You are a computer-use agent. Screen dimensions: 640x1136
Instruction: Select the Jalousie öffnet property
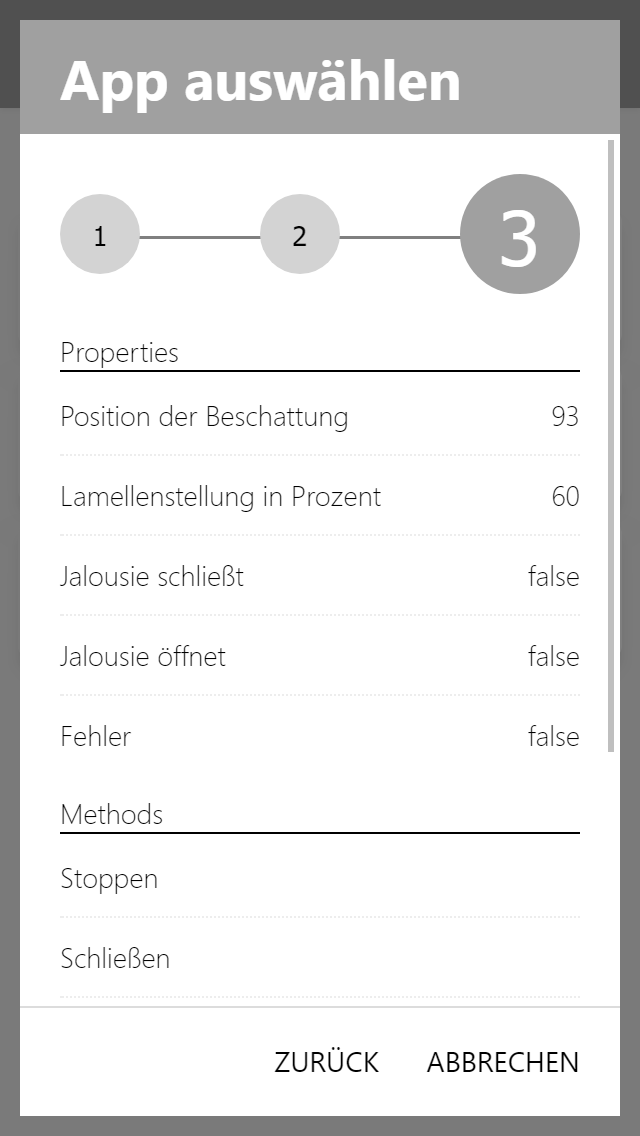[319, 657]
